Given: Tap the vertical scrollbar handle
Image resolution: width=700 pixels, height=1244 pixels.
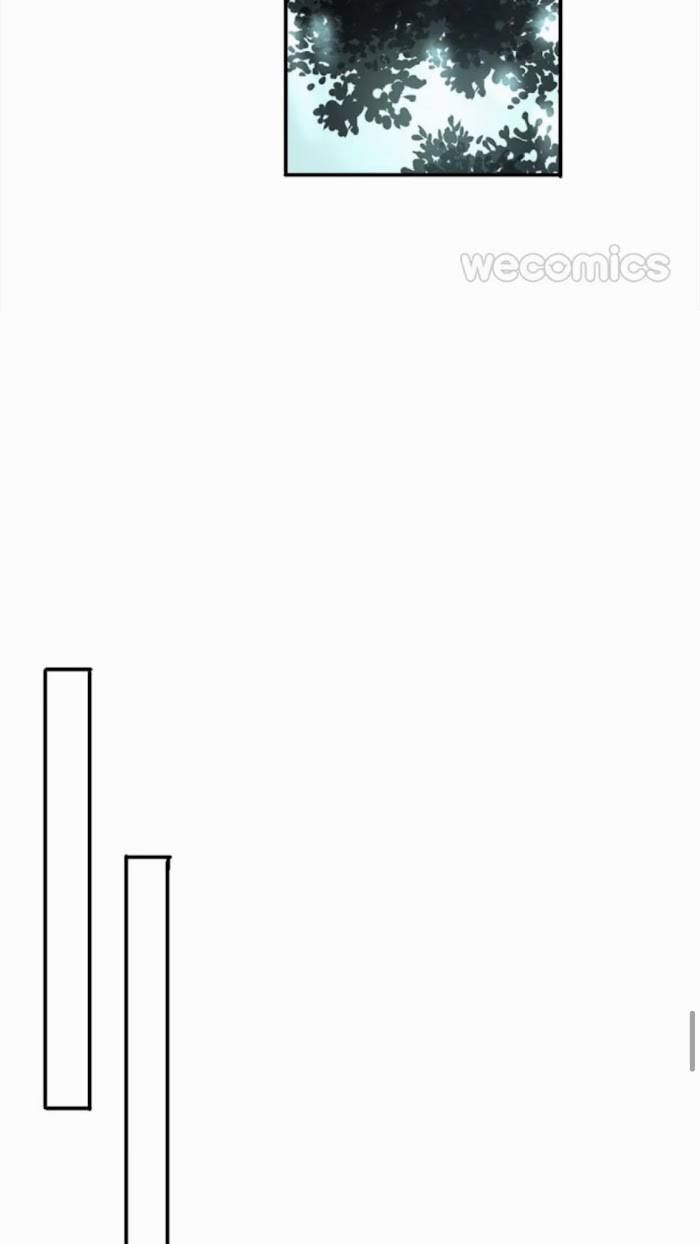Looking at the screenshot, I should pyautogui.click(x=692, y=1041).
